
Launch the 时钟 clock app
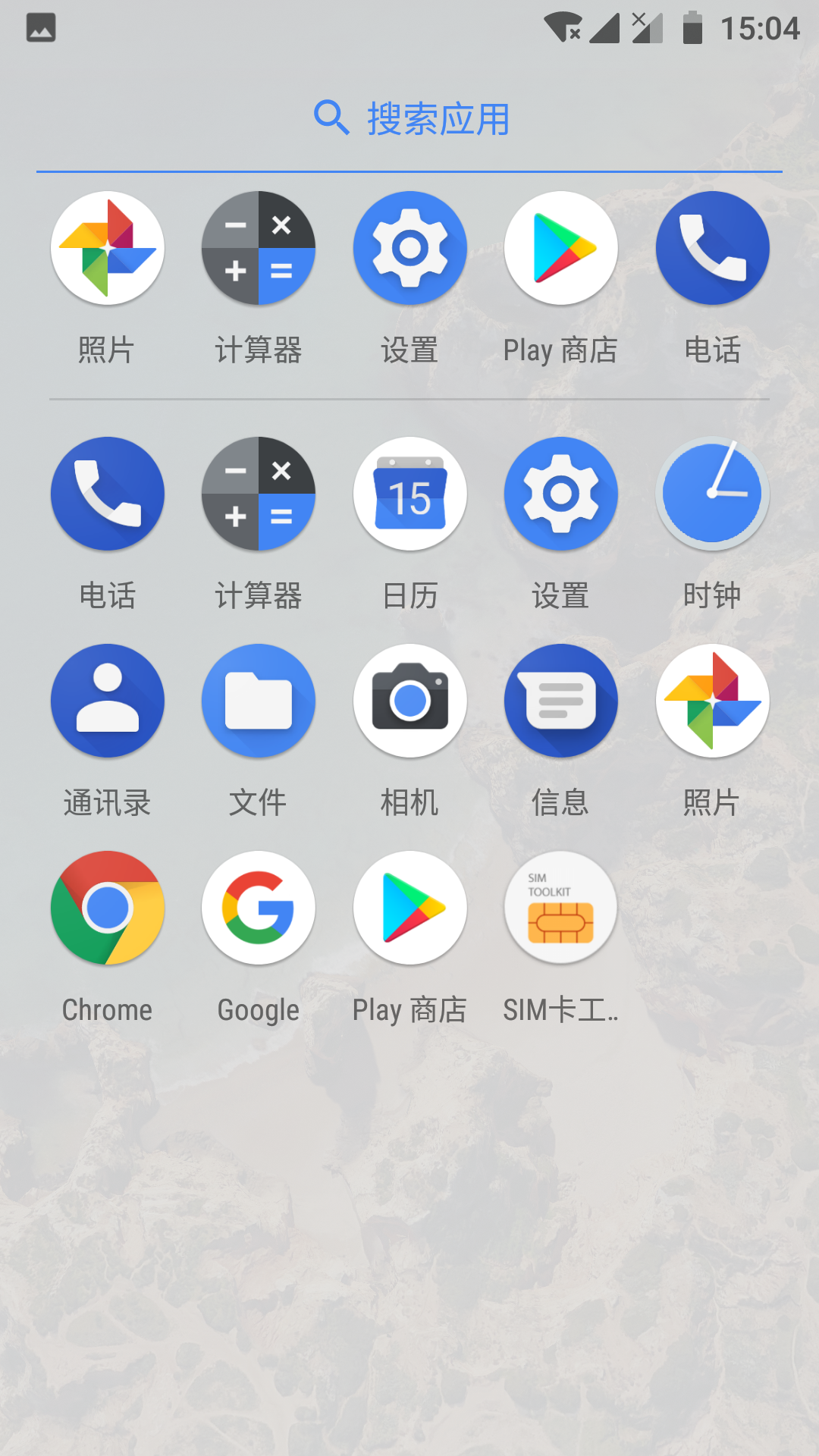tap(713, 493)
